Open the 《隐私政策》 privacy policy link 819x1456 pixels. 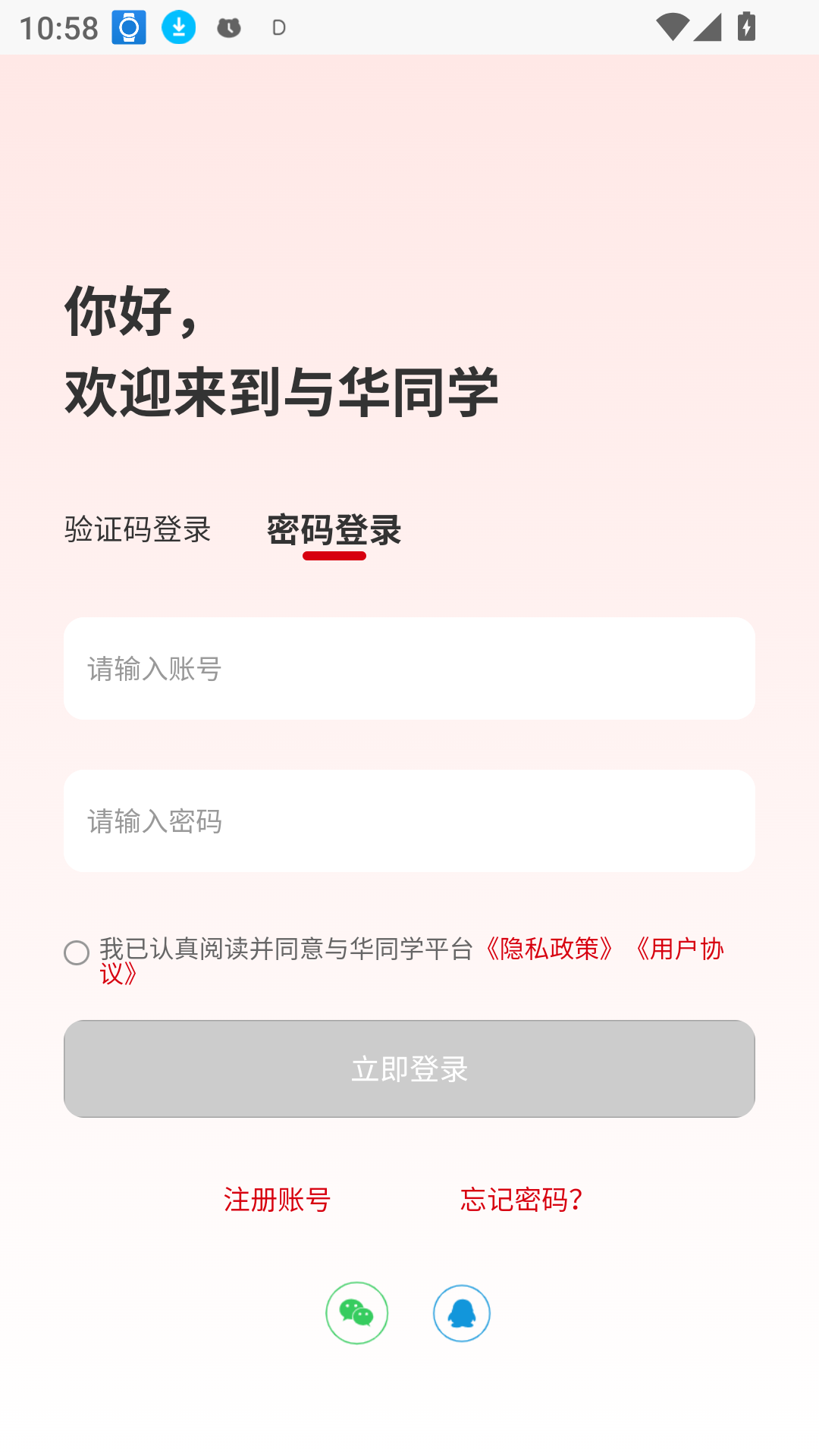[x=549, y=949]
